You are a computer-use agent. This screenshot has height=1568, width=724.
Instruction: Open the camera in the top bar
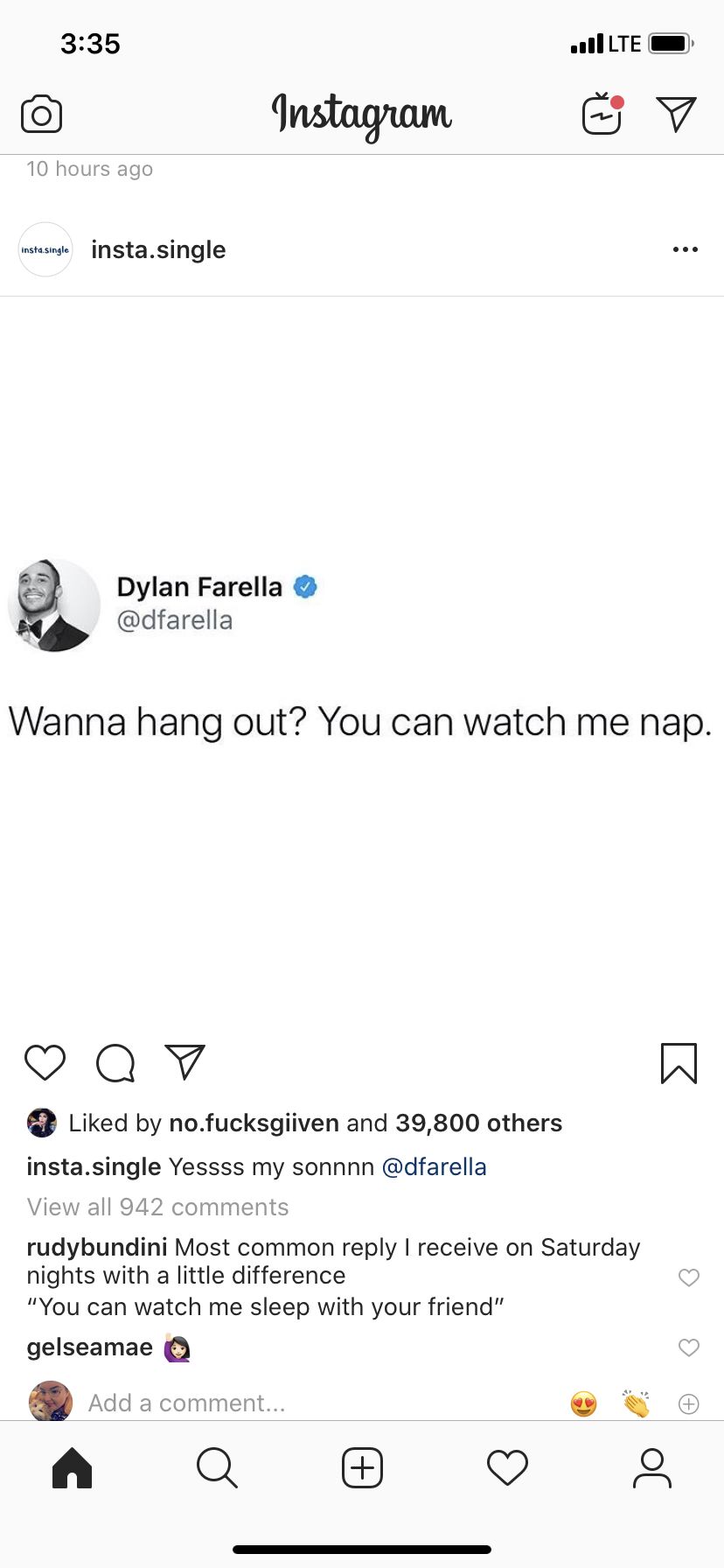point(41,115)
